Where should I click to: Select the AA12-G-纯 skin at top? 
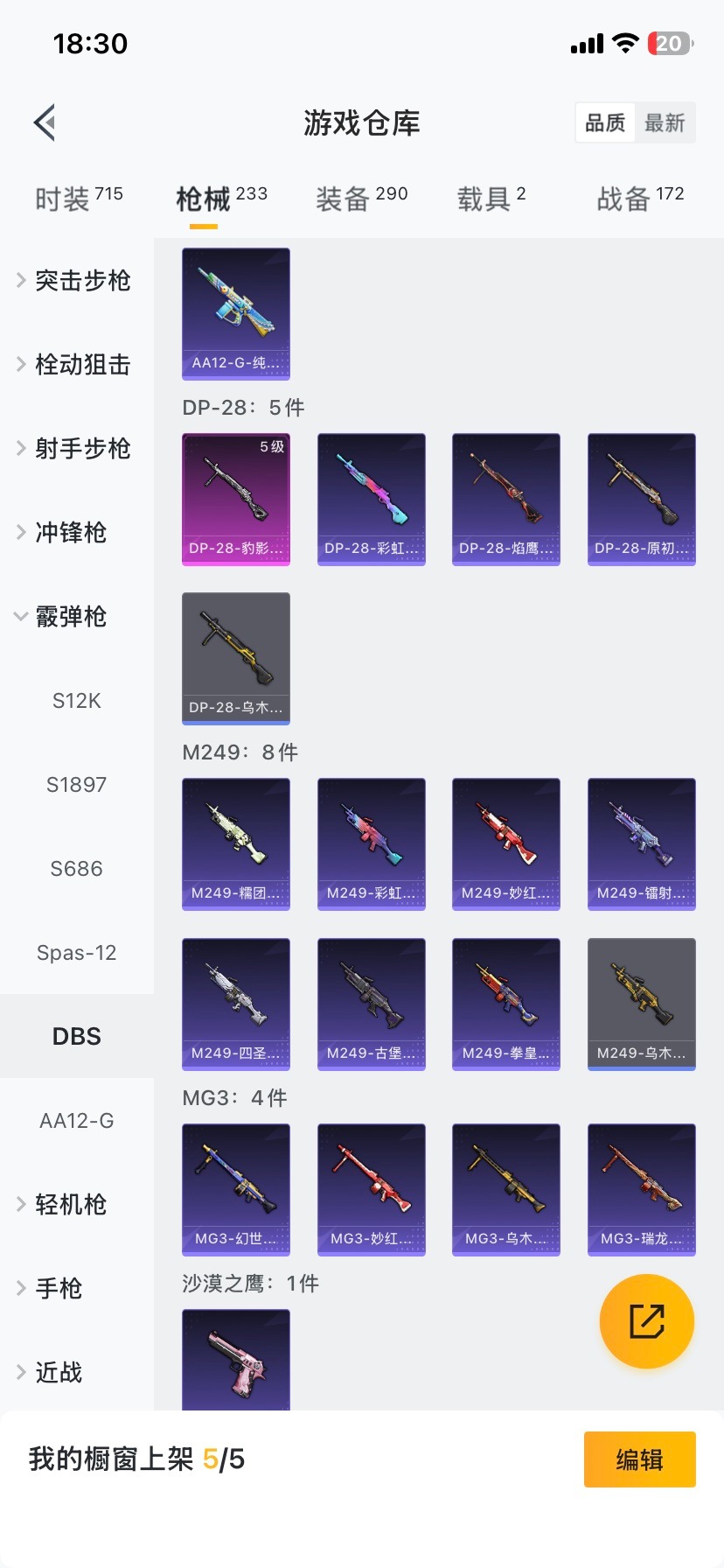pos(235,313)
